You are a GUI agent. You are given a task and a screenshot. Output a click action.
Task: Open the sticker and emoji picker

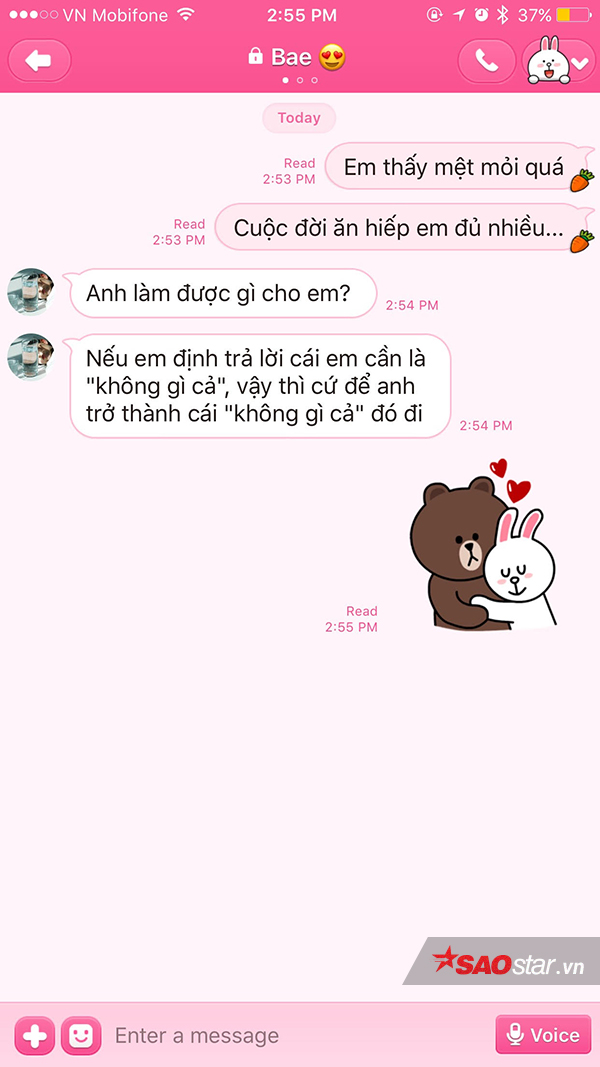(81, 1035)
